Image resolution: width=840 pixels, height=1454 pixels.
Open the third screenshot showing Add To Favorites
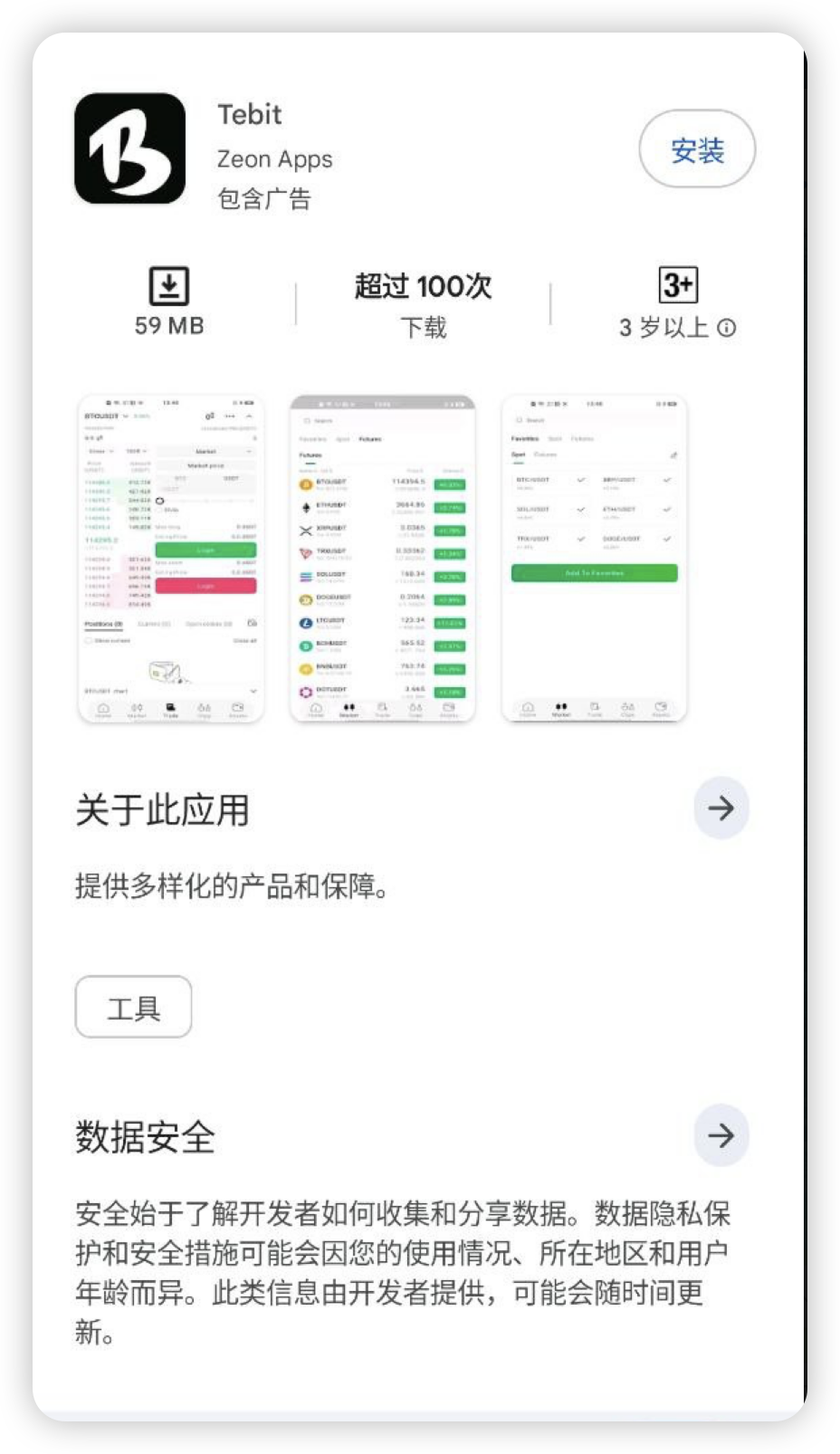(x=594, y=559)
